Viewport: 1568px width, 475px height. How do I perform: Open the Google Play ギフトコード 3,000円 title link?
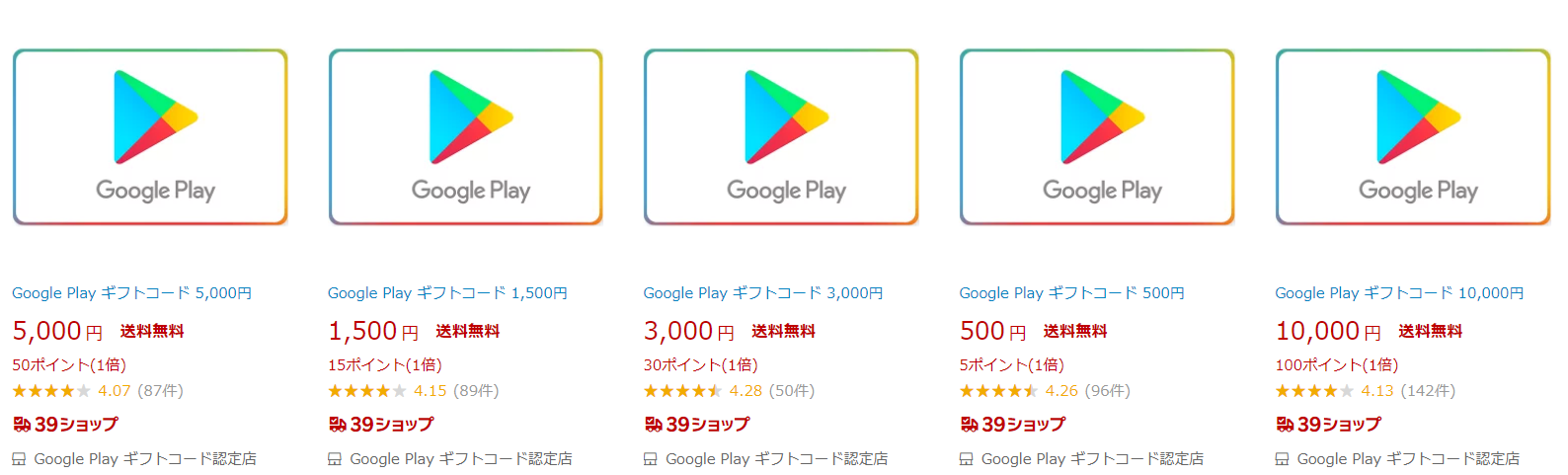click(x=763, y=293)
